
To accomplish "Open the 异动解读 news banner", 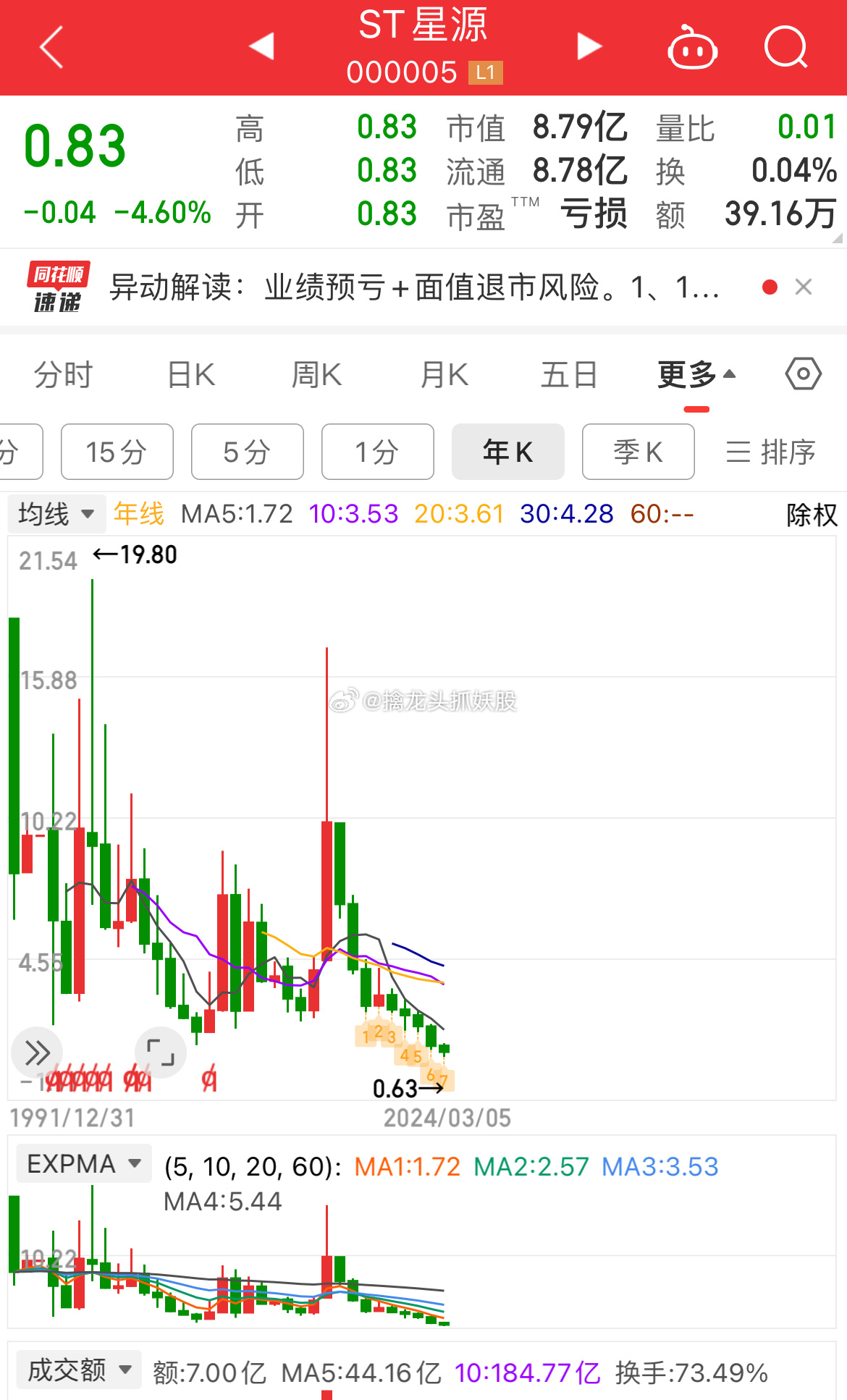I will pyautogui.click(x=414, y=287).
